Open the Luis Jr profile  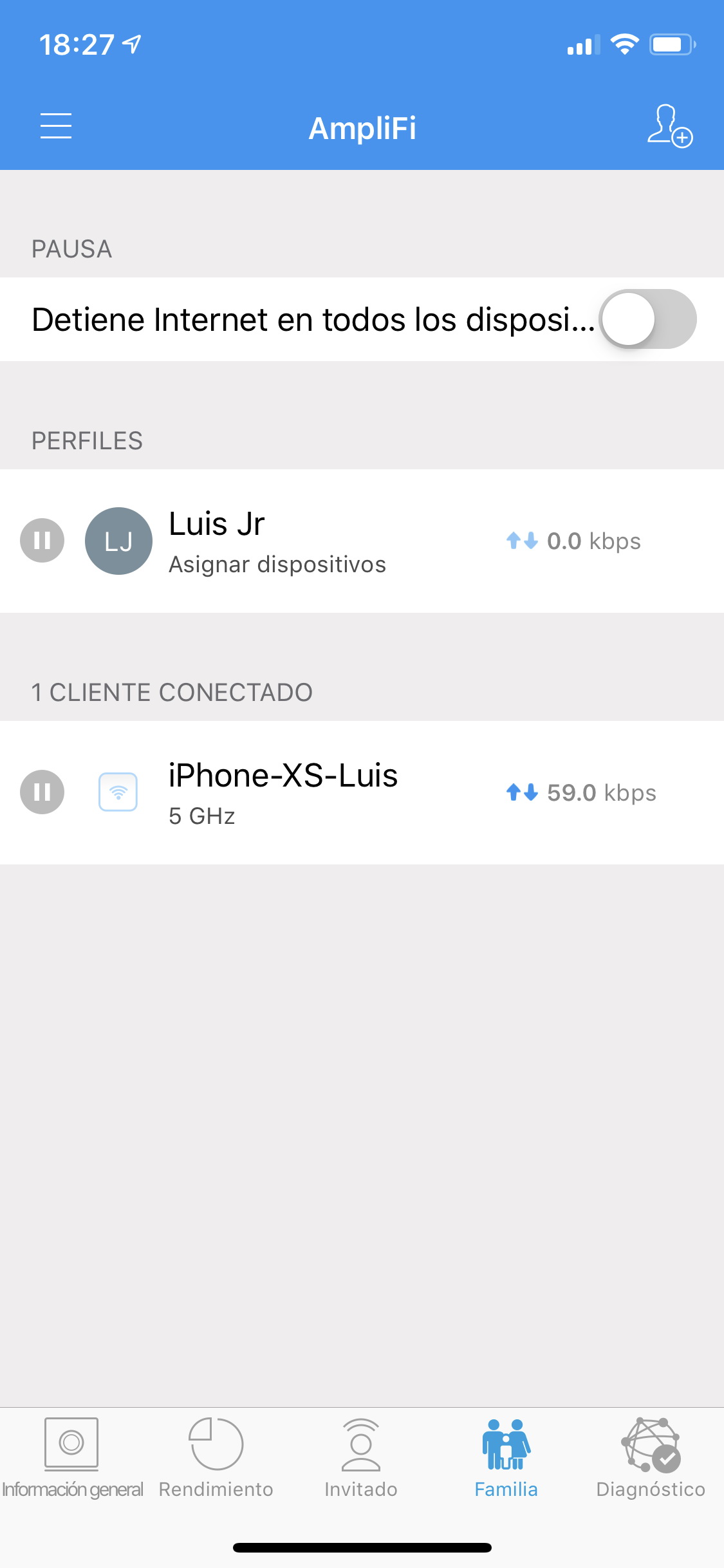(362, 541)
